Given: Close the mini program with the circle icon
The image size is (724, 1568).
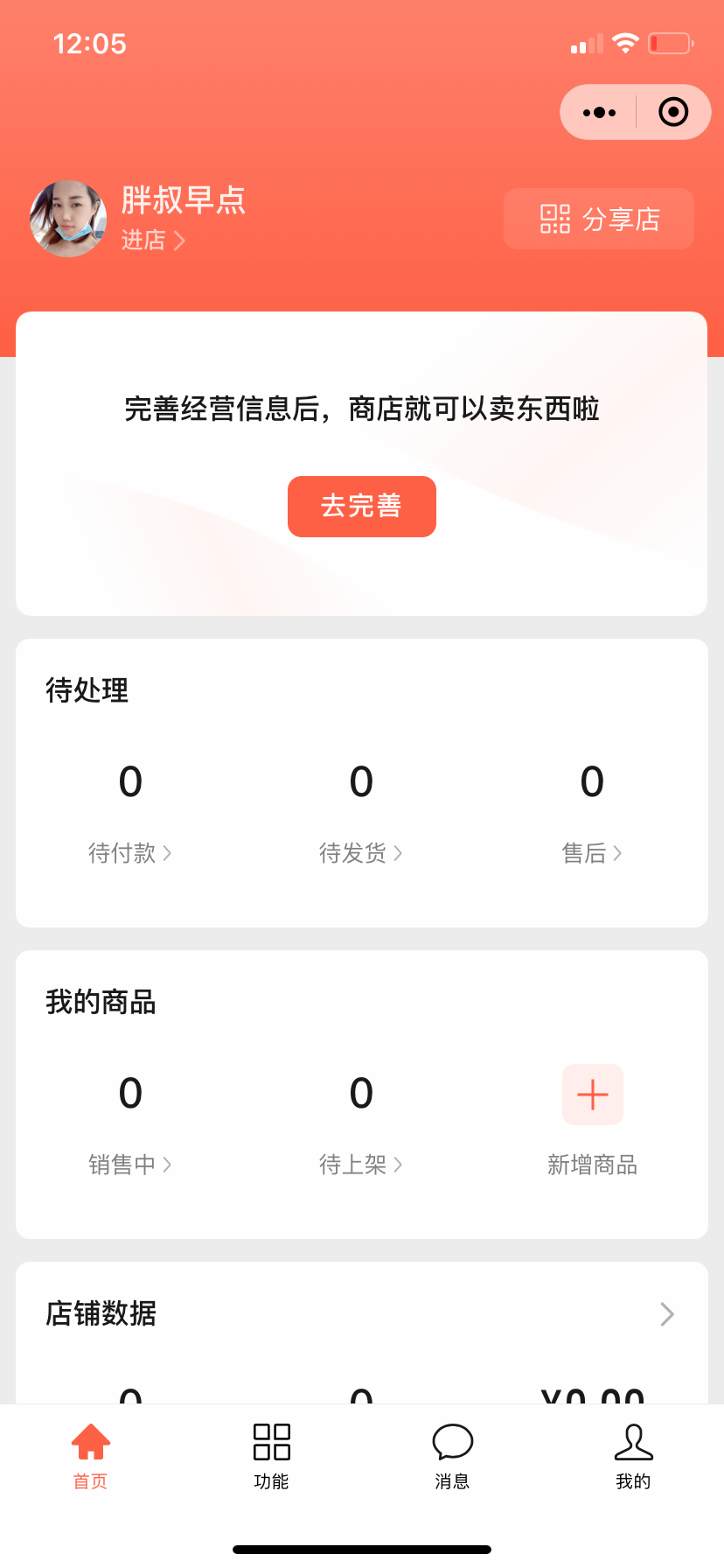Looking at the screenshot, I should tap(673, 112).
